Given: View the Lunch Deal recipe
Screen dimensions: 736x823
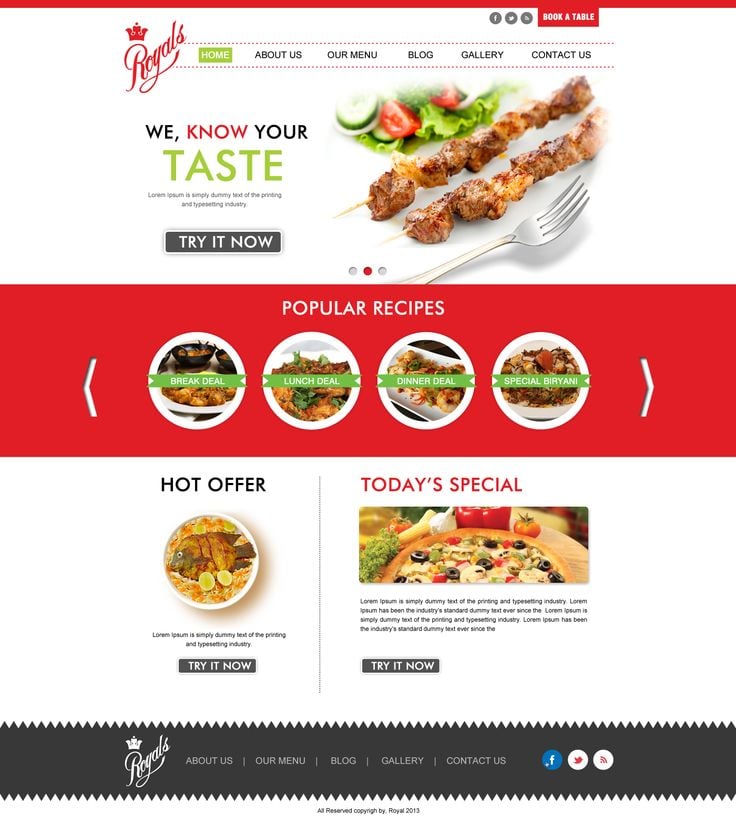Looking at the screenshot, I should pos(312,381).
